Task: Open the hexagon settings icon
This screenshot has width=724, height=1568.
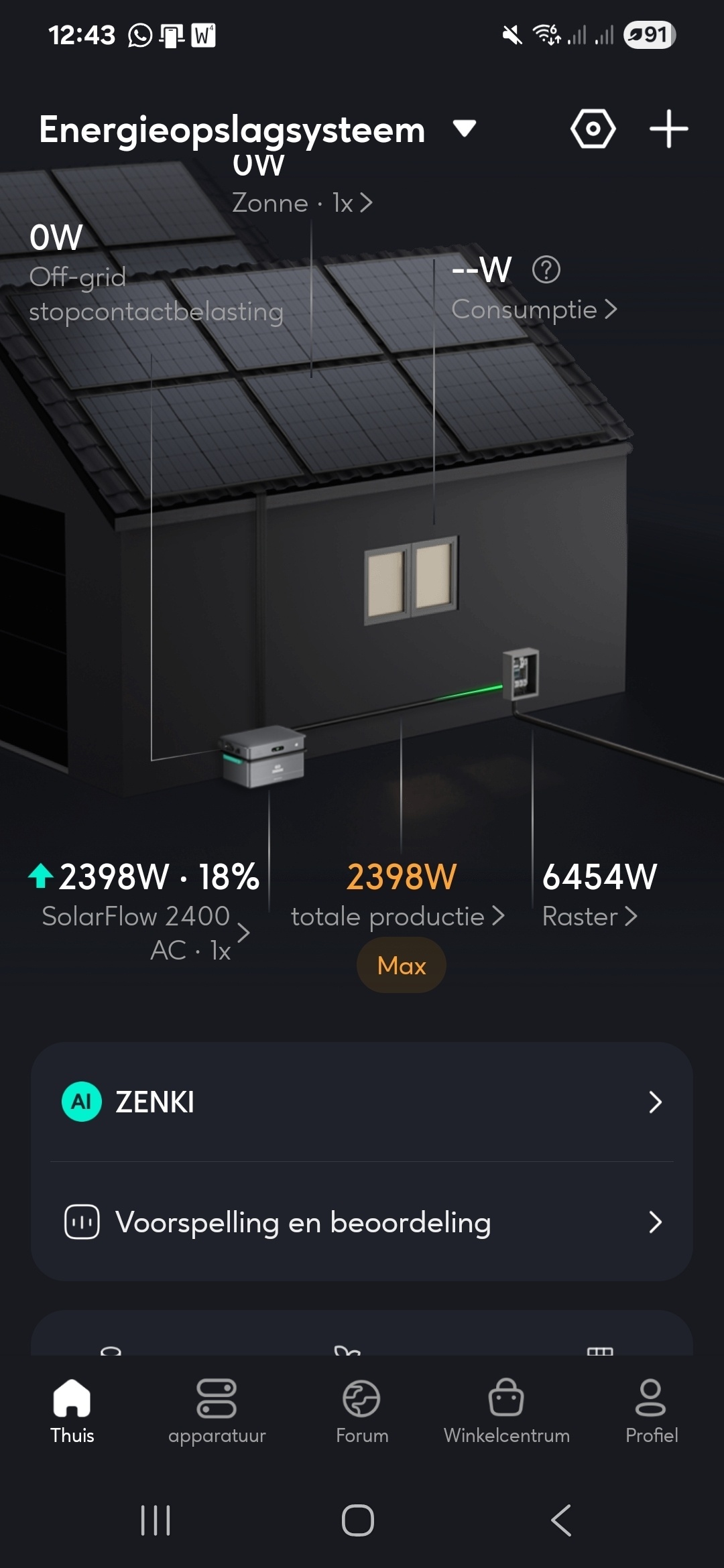Action: click(x=593, y=129)
